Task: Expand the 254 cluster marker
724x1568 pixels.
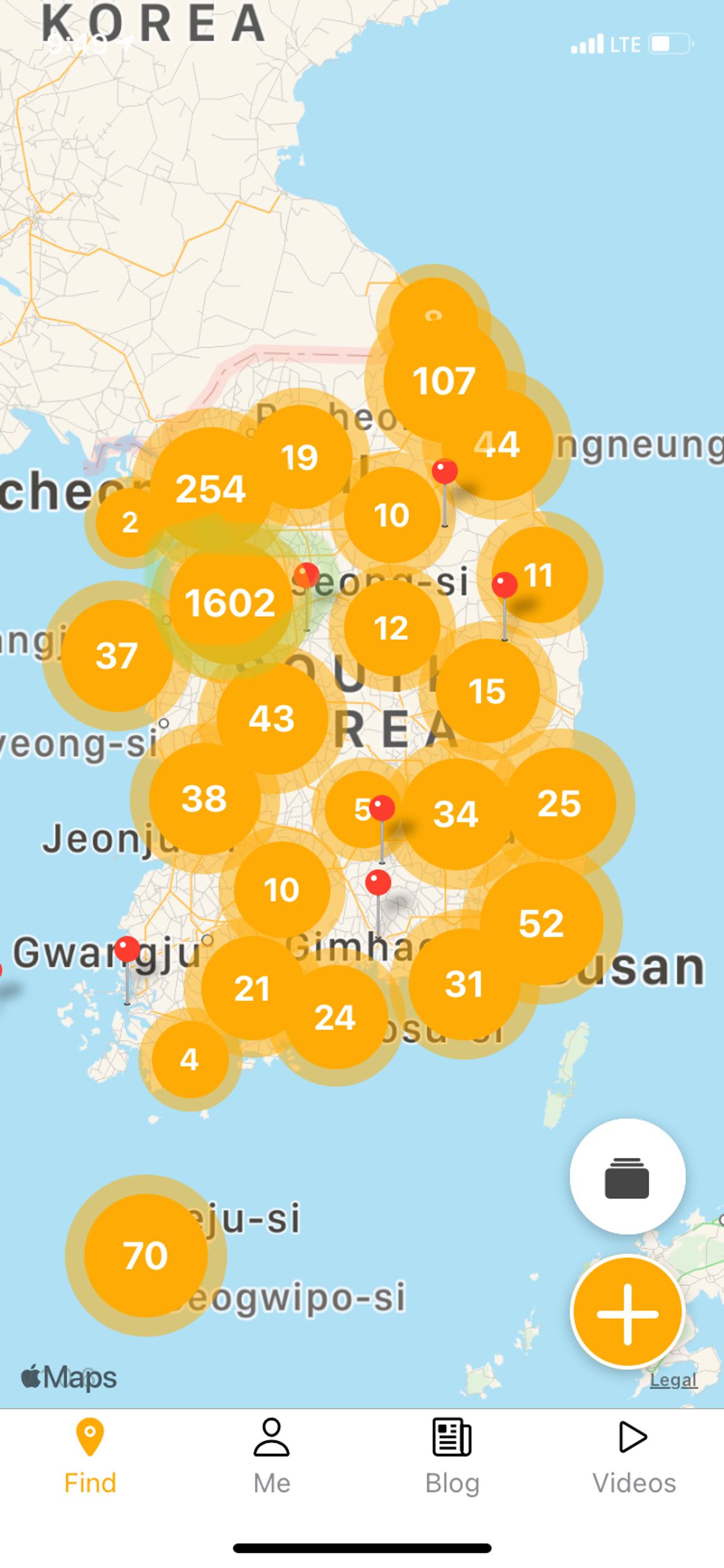Action: coord(211,489)
